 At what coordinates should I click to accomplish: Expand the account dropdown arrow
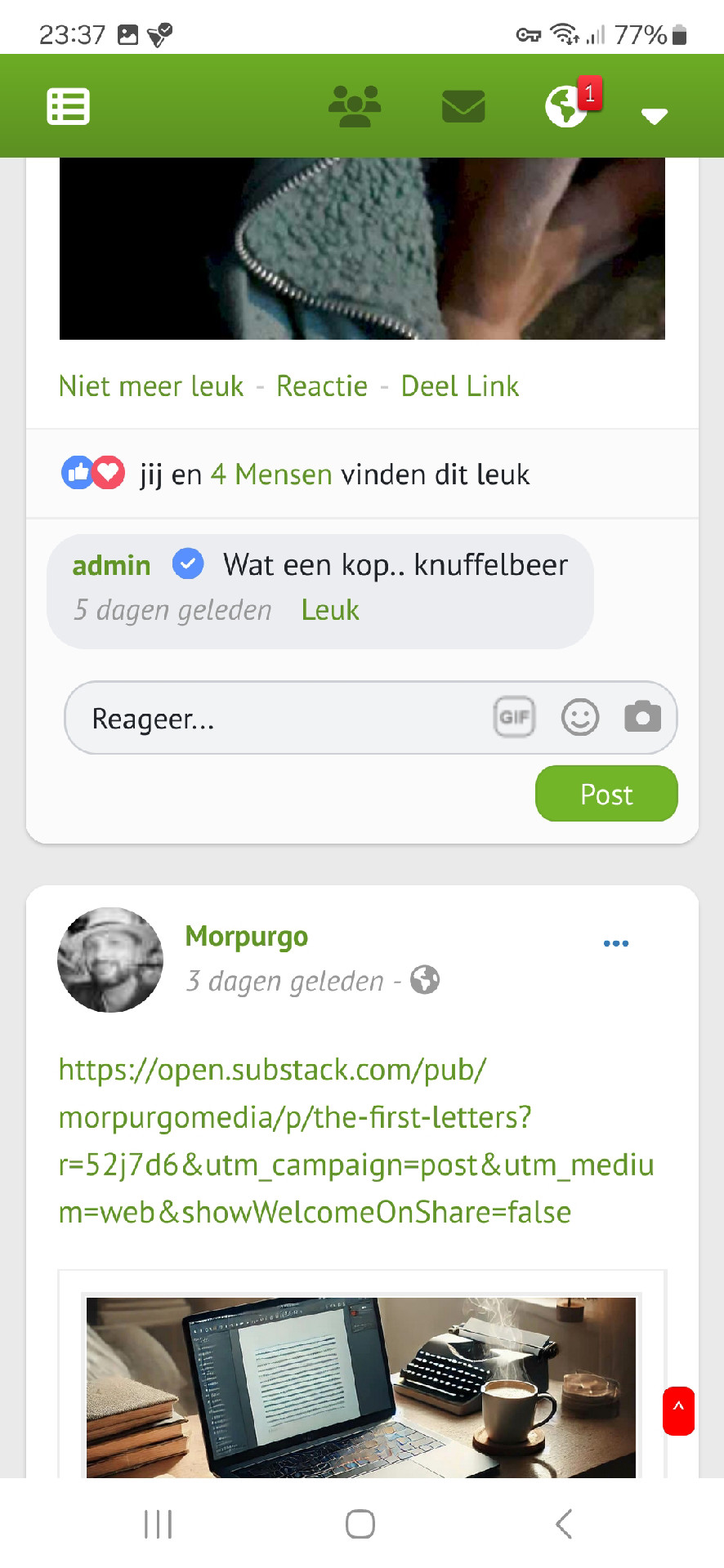pyautogui.click(x=655, y=116)
